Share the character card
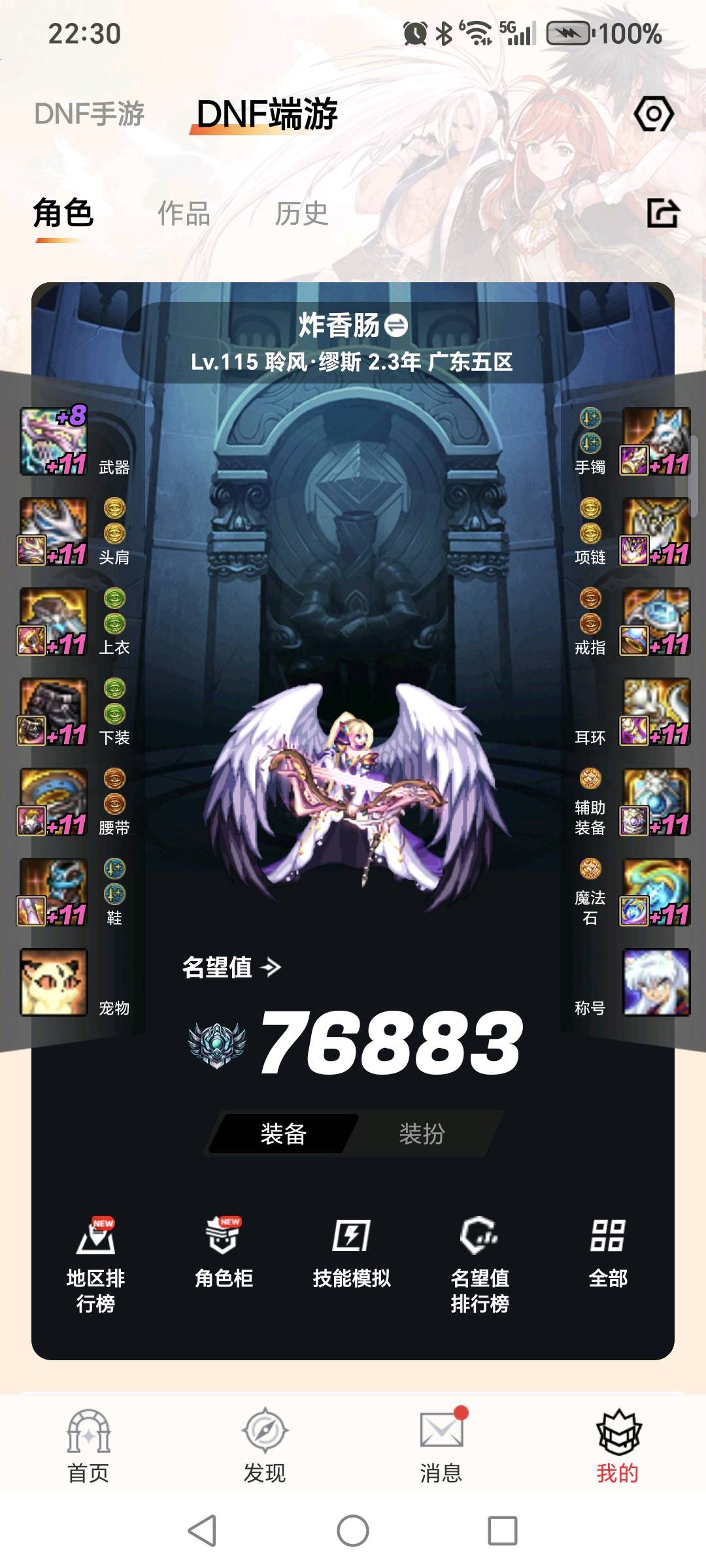 click(x=663, y=213)
